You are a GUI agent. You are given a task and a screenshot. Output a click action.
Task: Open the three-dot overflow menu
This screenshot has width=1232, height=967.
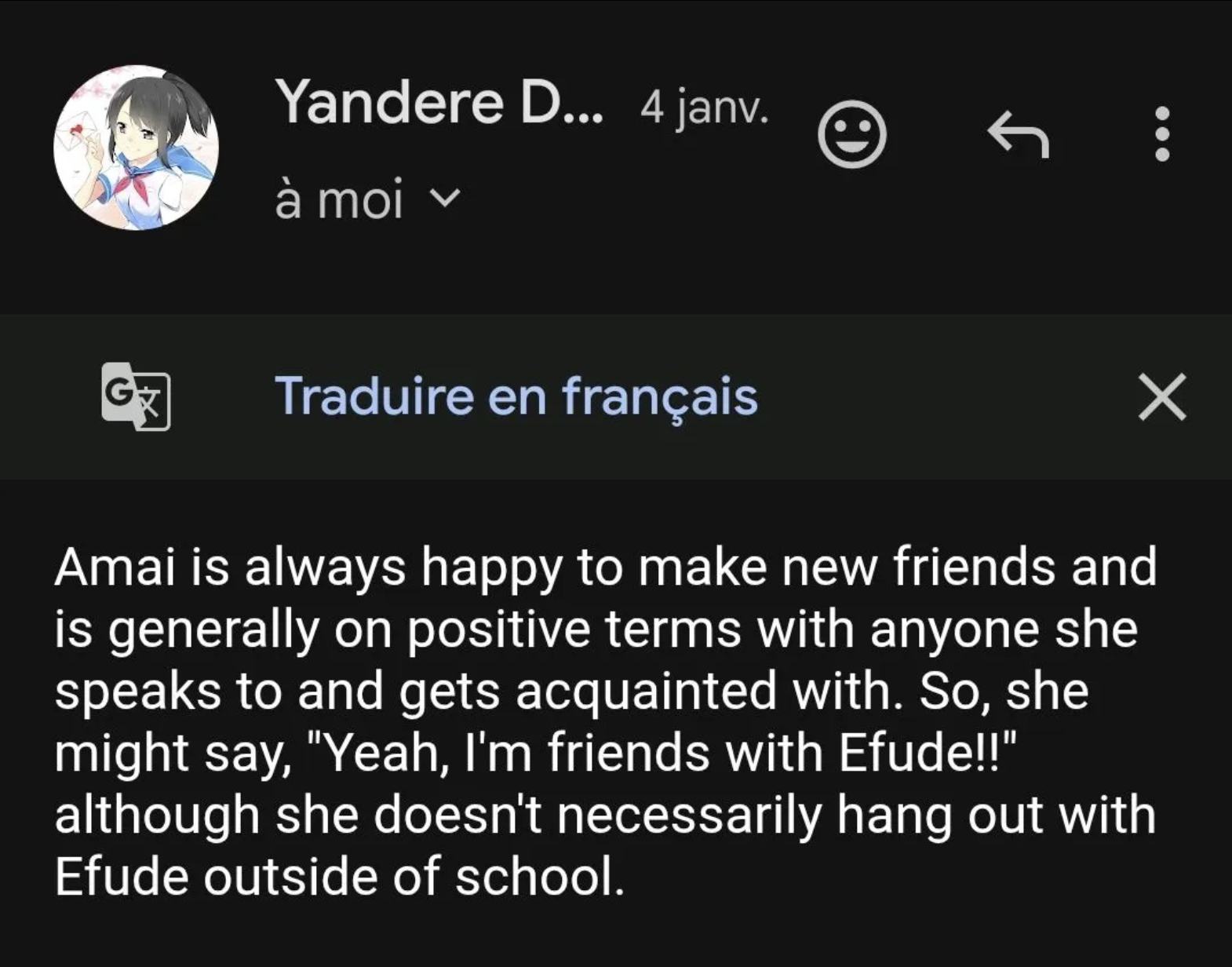[x=1162, y=134]
